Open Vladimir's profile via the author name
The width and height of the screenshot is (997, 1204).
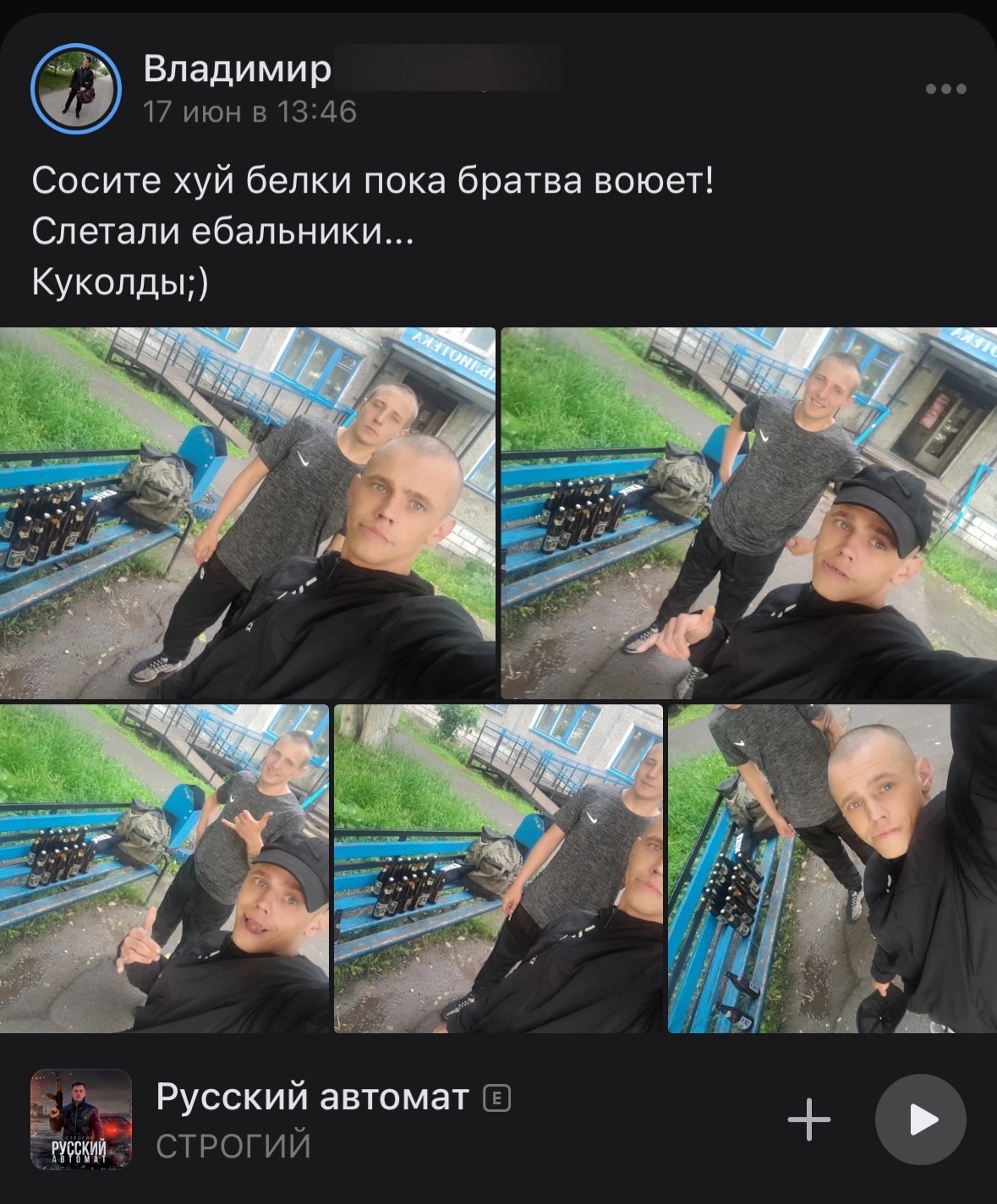click(237, 69)
